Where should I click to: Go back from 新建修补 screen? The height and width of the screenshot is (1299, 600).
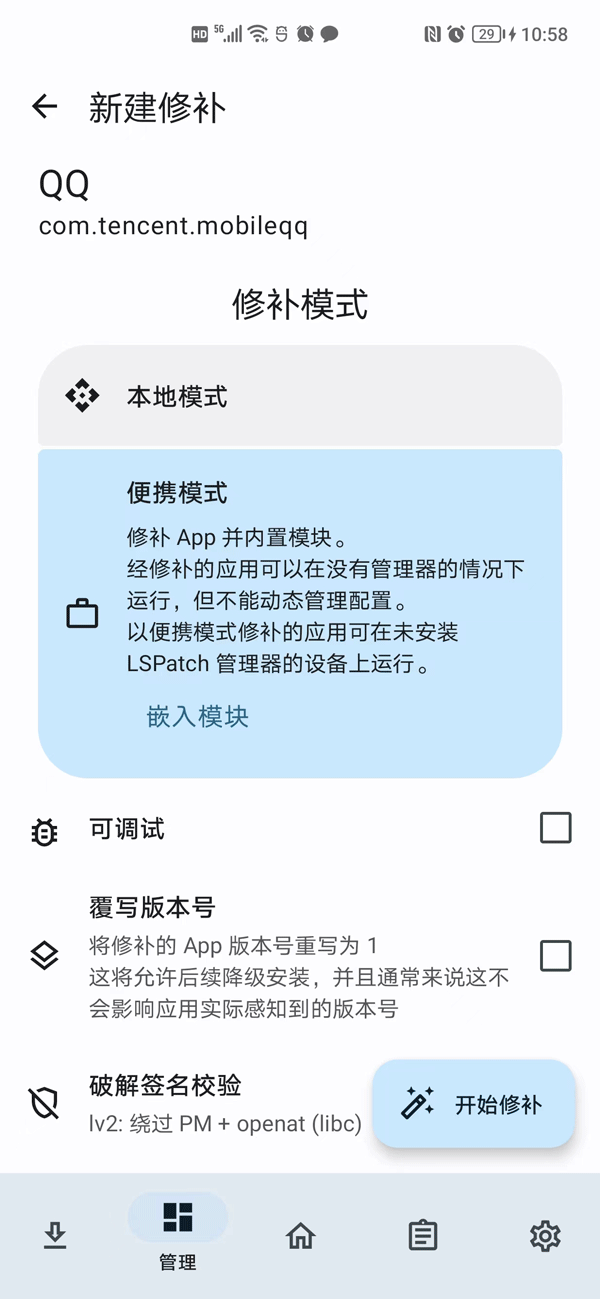45,107
